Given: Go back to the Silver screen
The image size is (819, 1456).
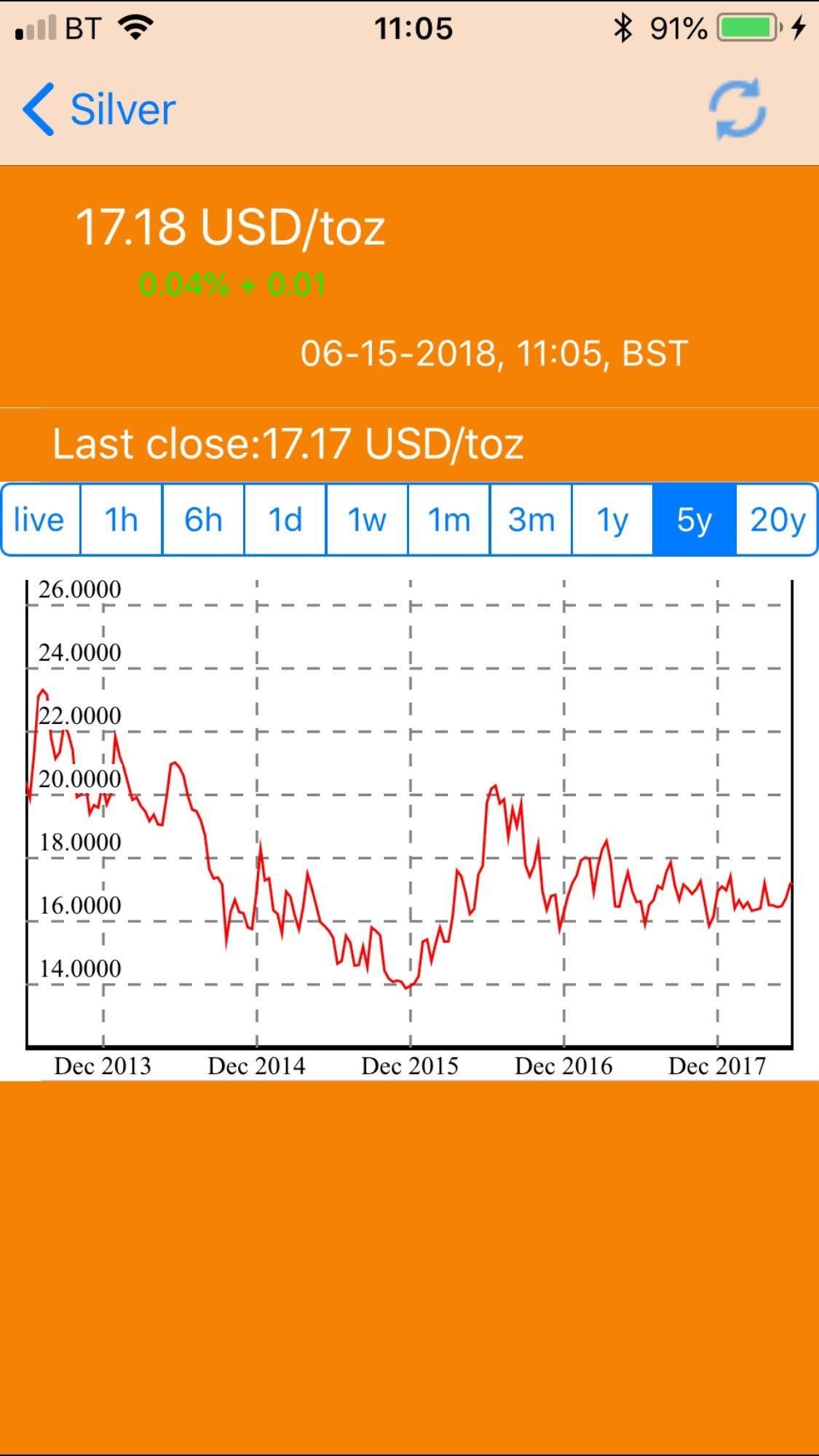Looking at the screenshot, I should (100, 109).
